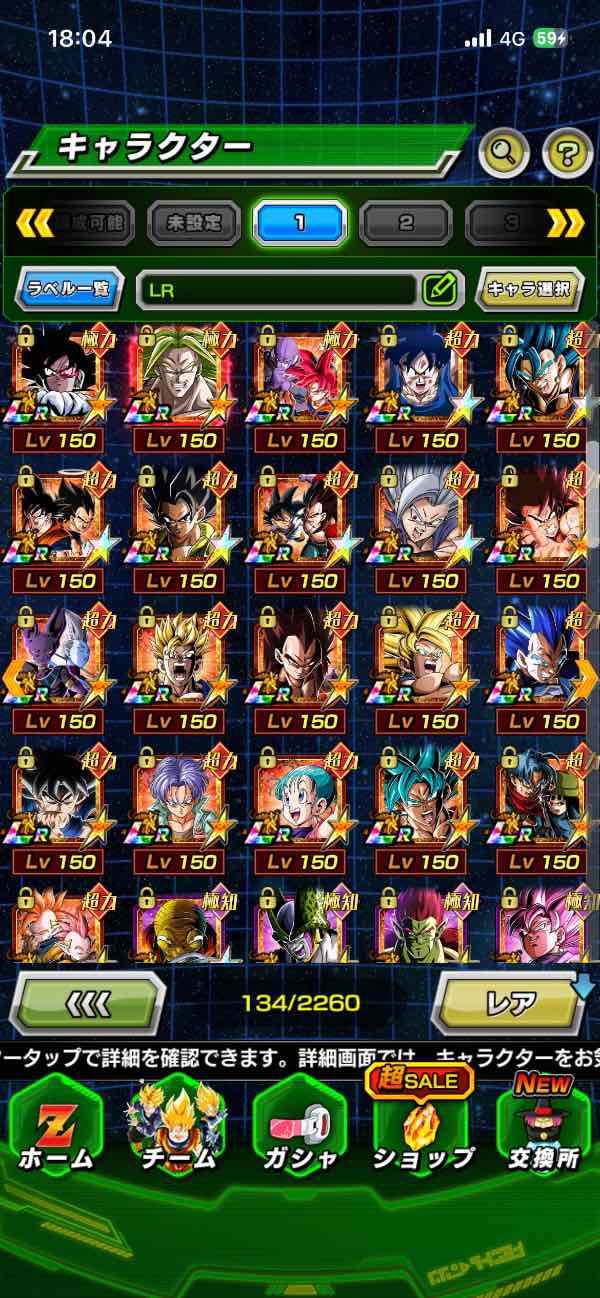Open the レア sort button
This screenshot has height=1298, width=600.
coord(510,1003)
